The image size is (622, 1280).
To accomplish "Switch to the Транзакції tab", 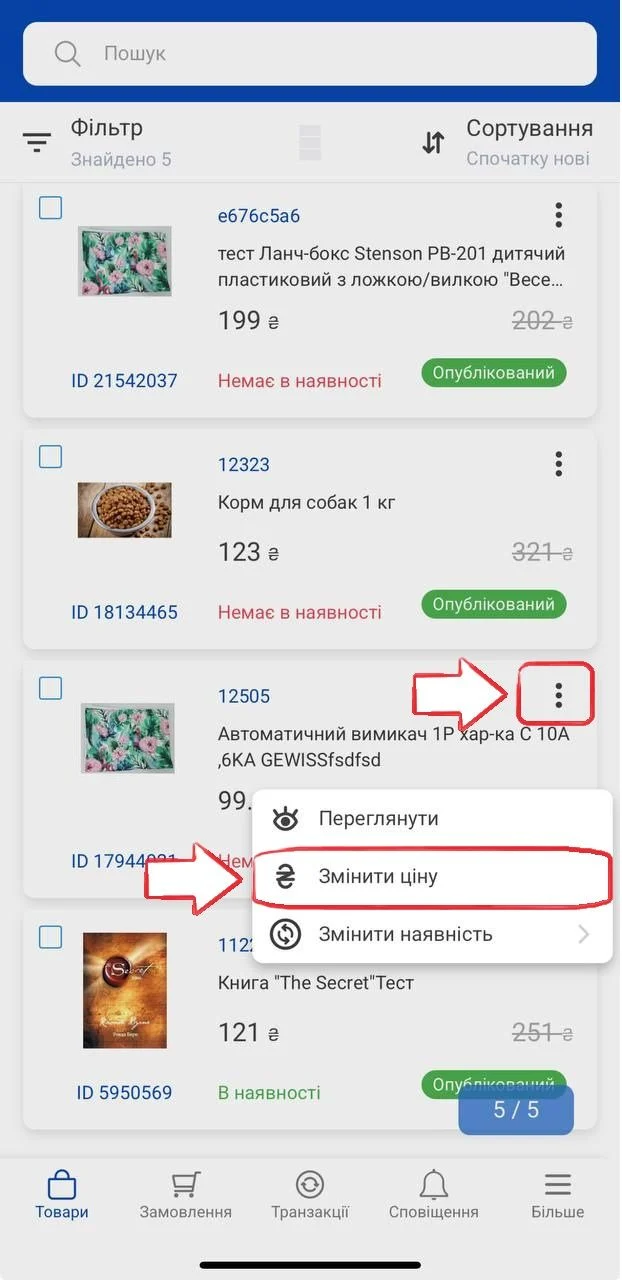I will (310, 1195).
